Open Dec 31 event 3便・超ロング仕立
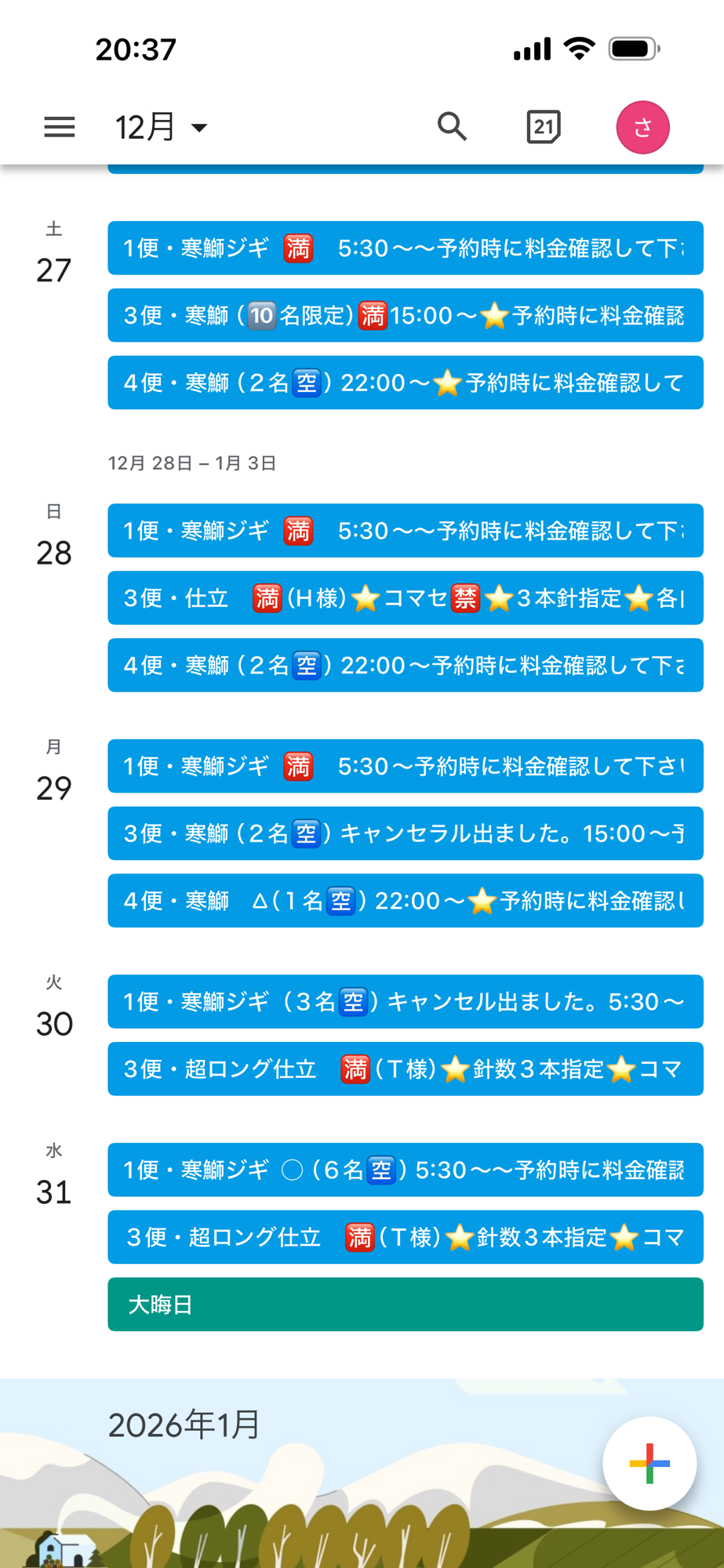The height and width of the screenshot is (1568, 724). 405,1237
